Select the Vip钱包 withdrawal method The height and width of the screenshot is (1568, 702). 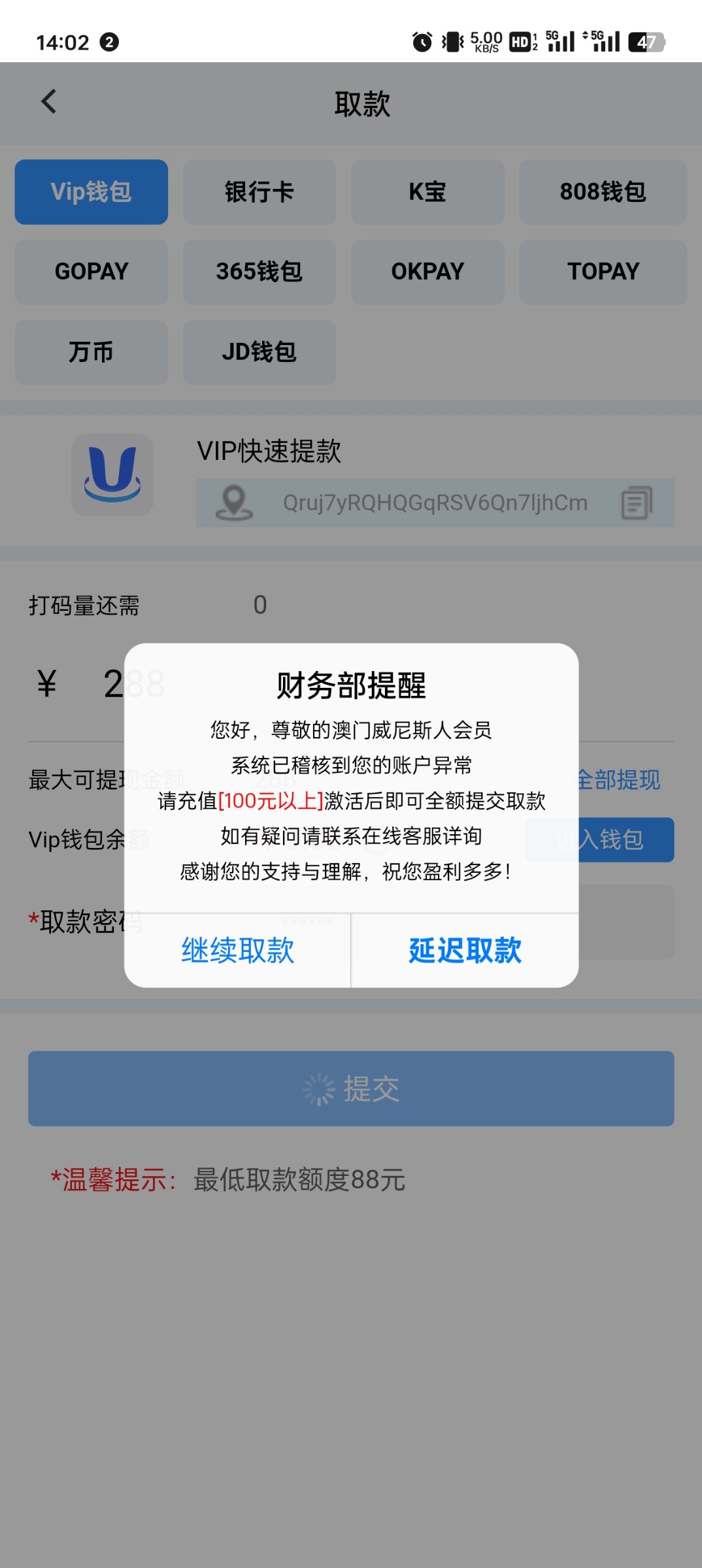click(x=92, y=192)
